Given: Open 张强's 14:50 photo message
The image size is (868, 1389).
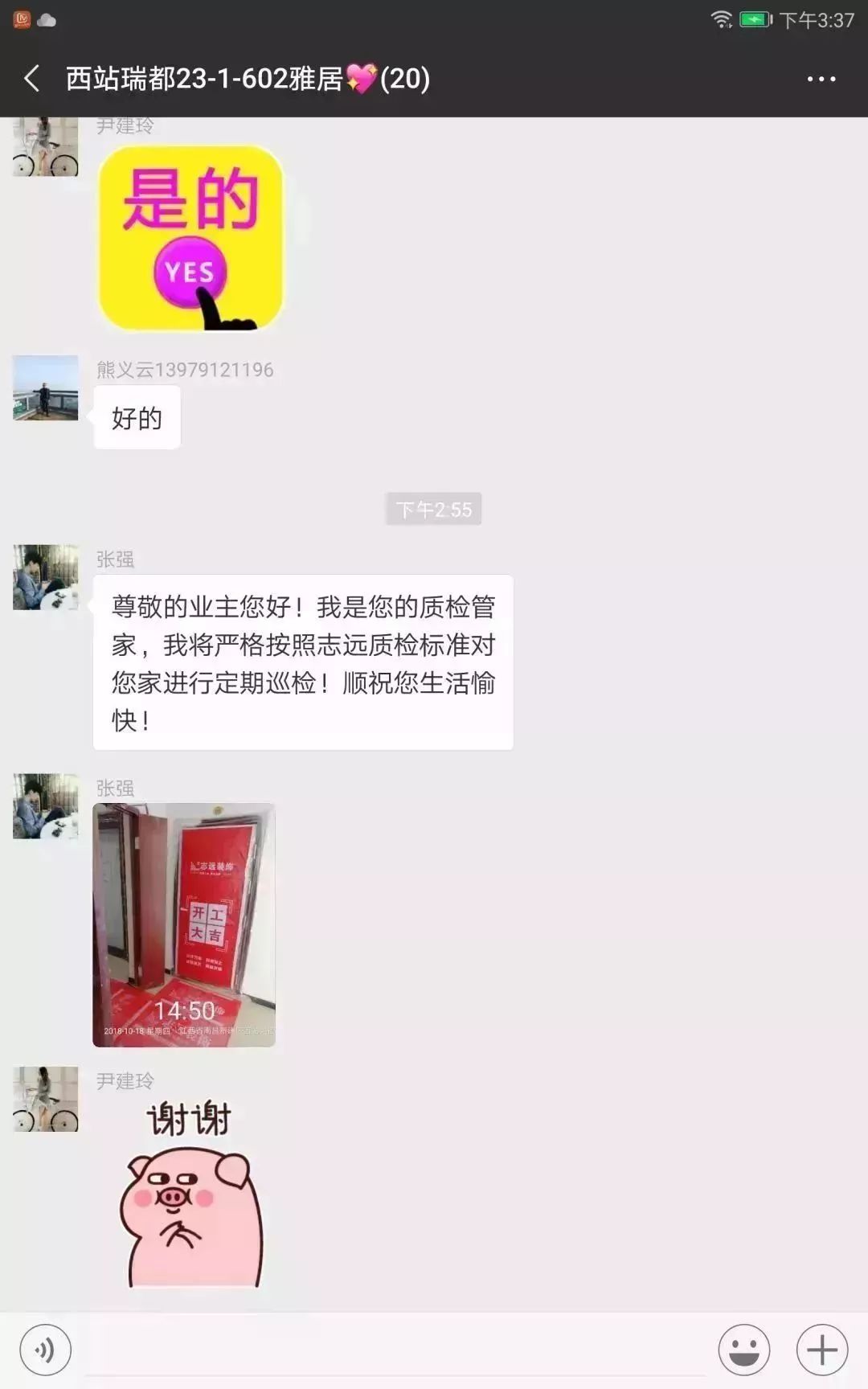Looking at the screenshot, I should (x=184, y=924).
